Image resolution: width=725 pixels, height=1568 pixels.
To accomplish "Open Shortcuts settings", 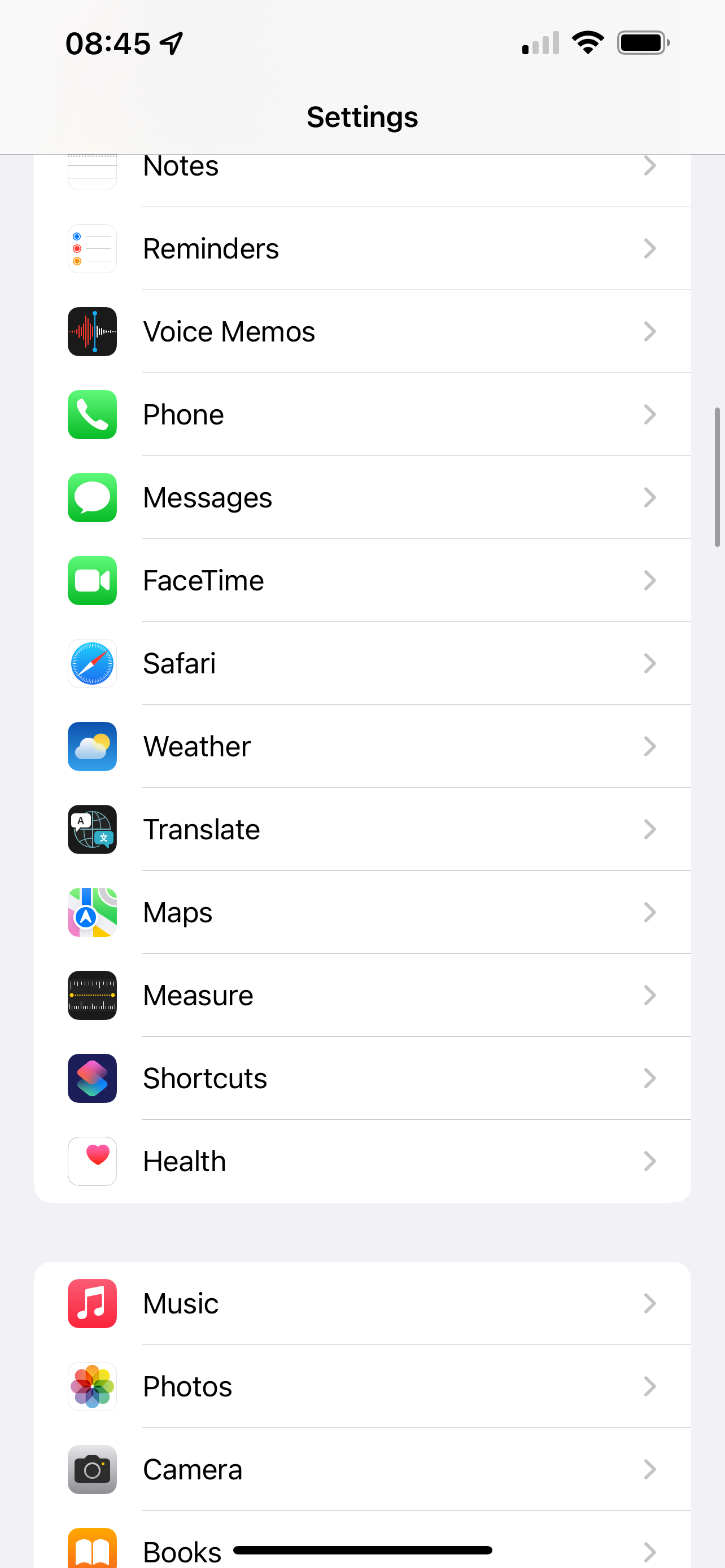I will pos(361,1078).
